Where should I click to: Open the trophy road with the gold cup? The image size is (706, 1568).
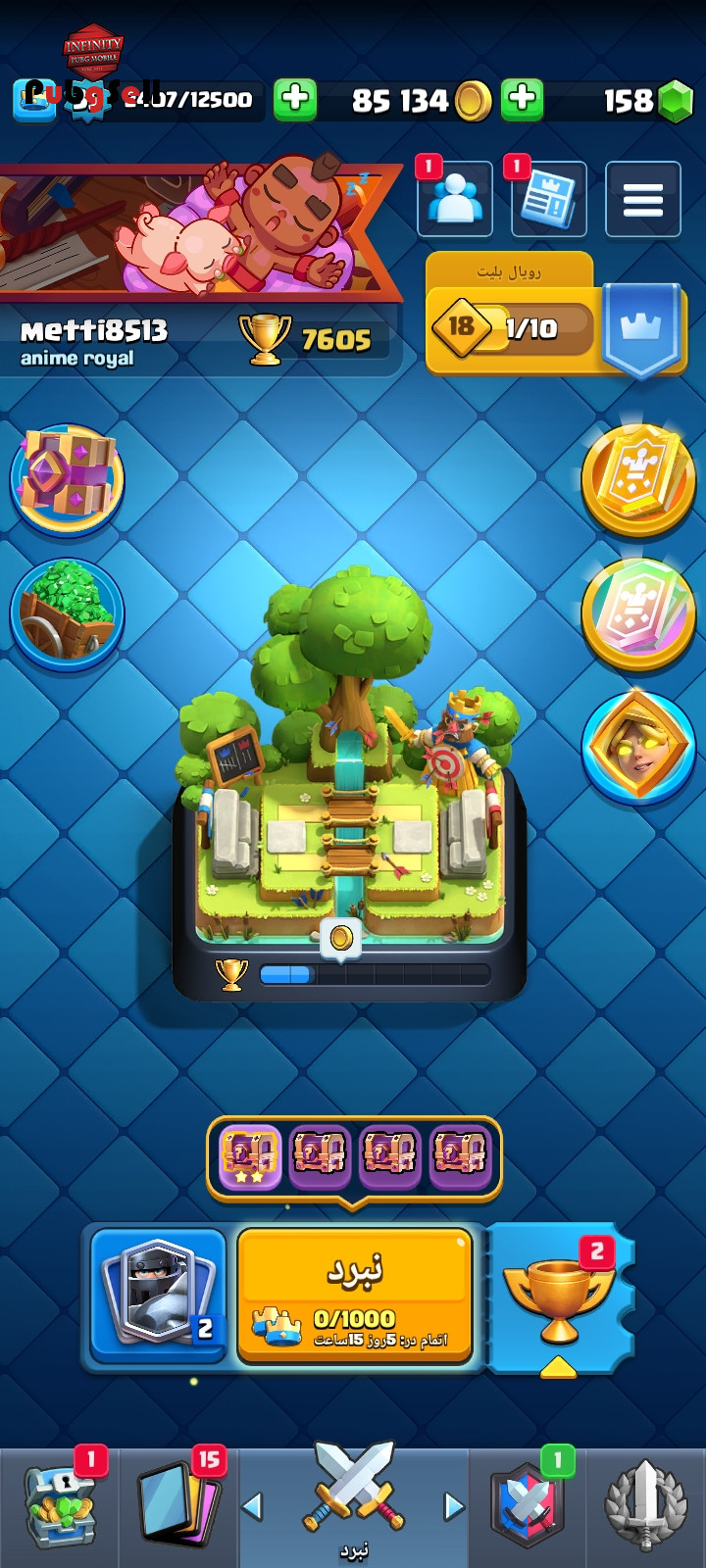coord(558,1296)
